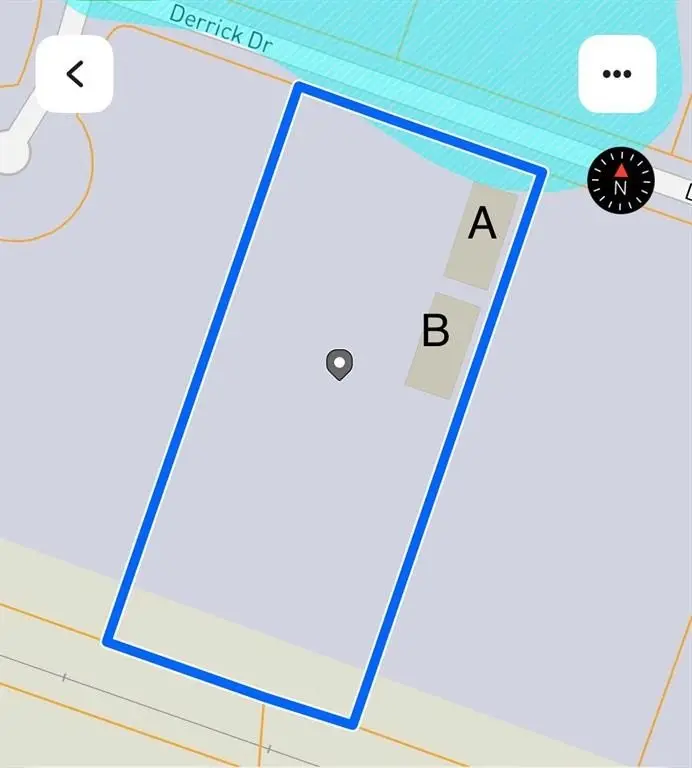
Task: Open the three-dot more options menu
Action: click(617, 74)
